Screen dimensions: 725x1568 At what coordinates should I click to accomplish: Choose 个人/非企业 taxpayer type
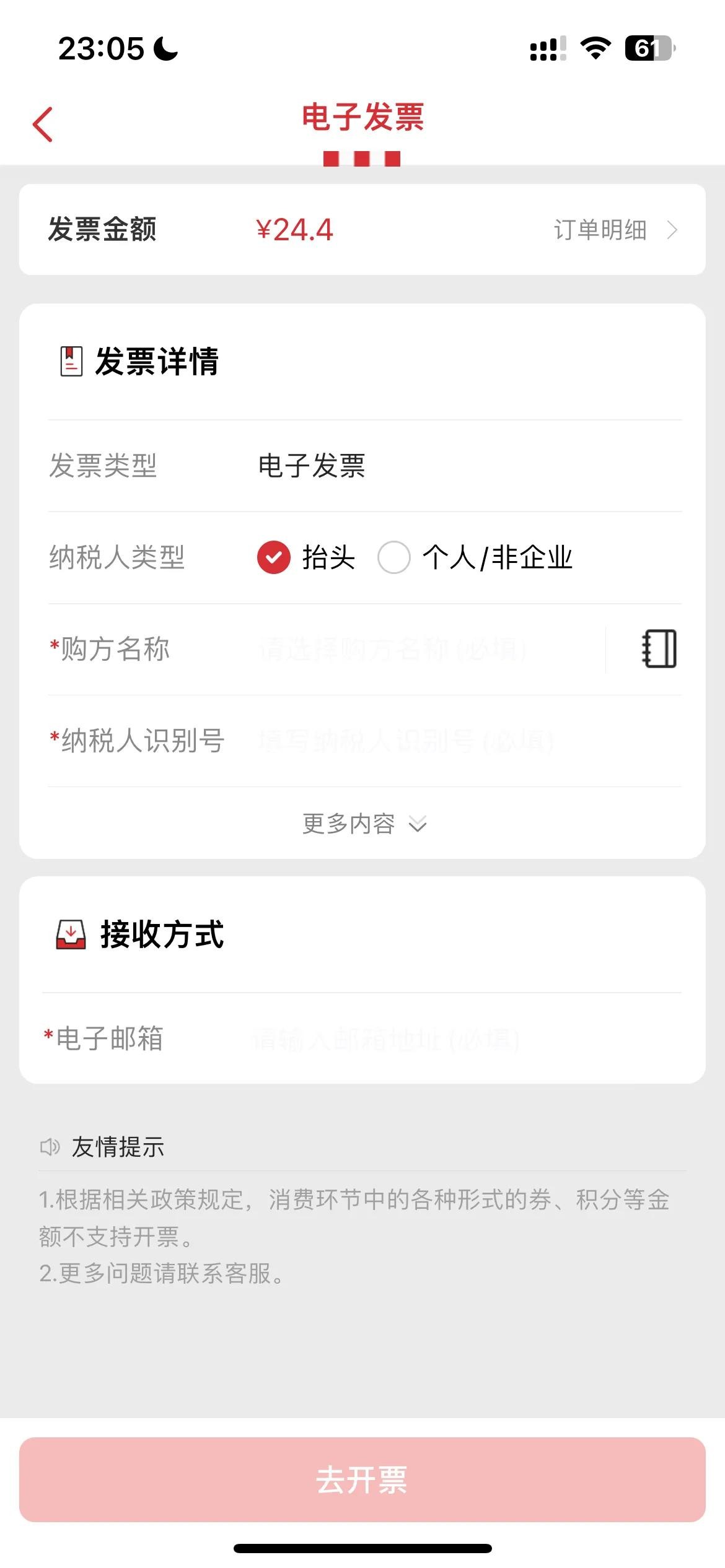point(394,557)
